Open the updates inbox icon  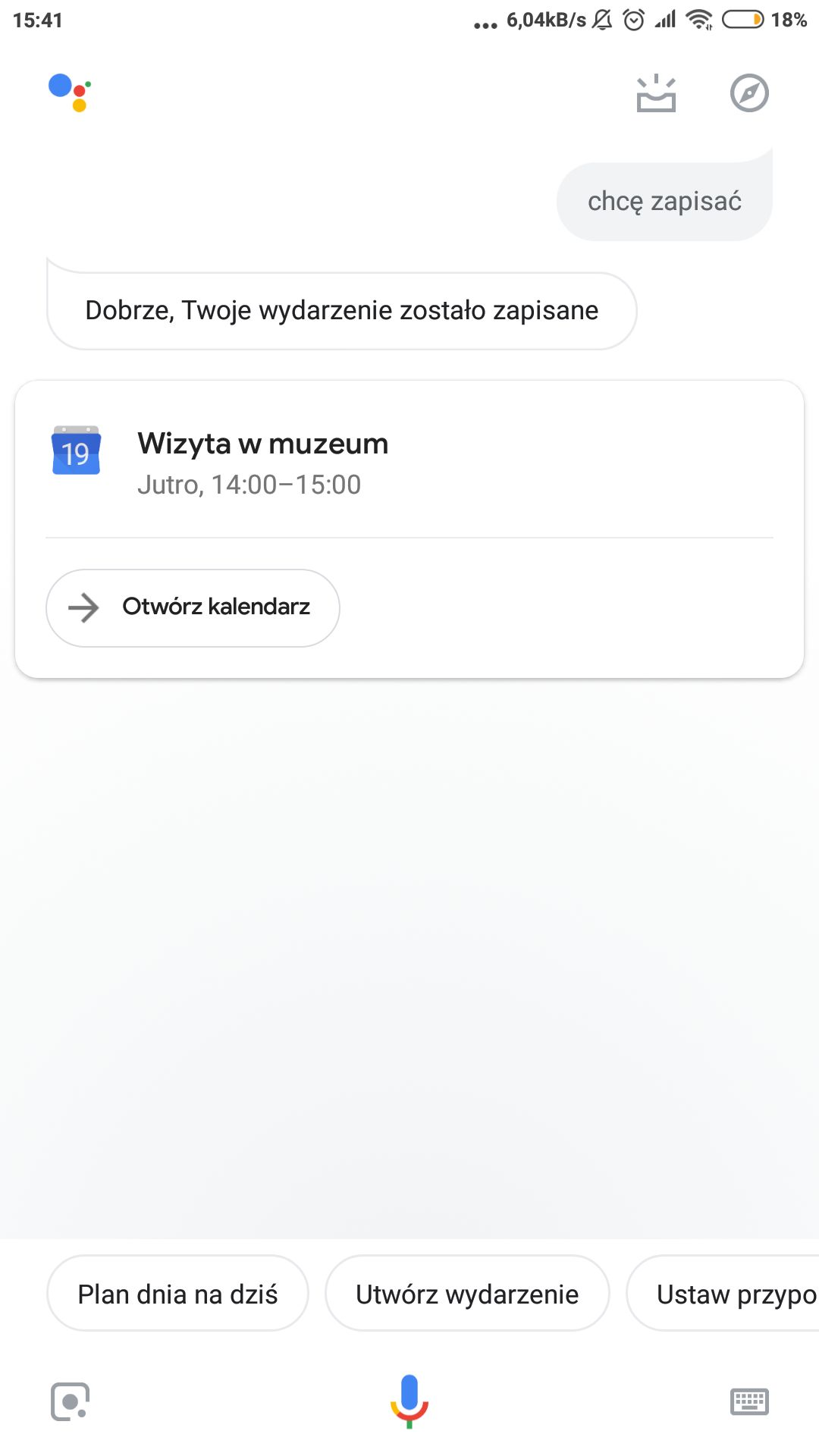[656, 93]
